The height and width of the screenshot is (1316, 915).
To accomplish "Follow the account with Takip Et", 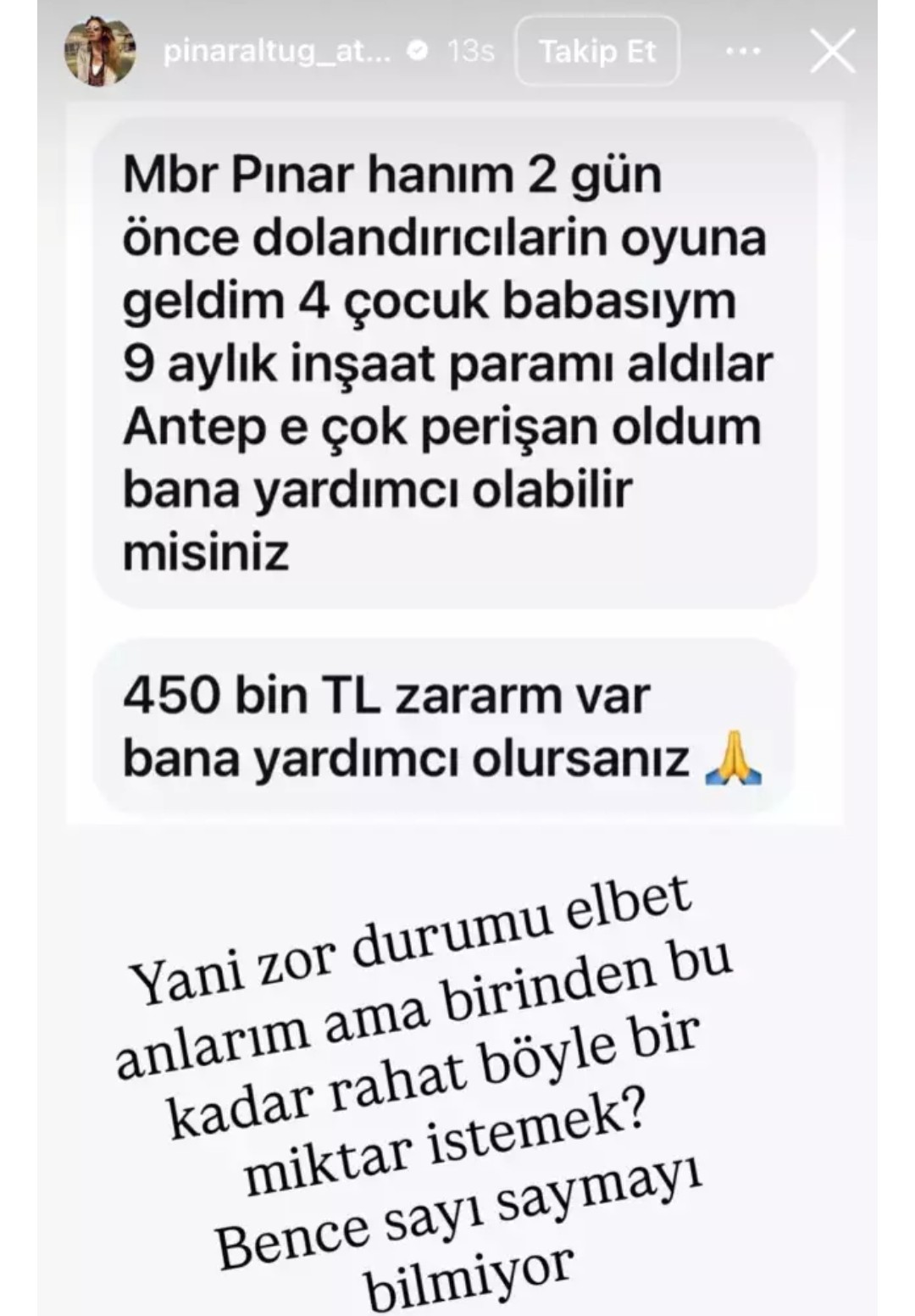I will coord(597,52).
